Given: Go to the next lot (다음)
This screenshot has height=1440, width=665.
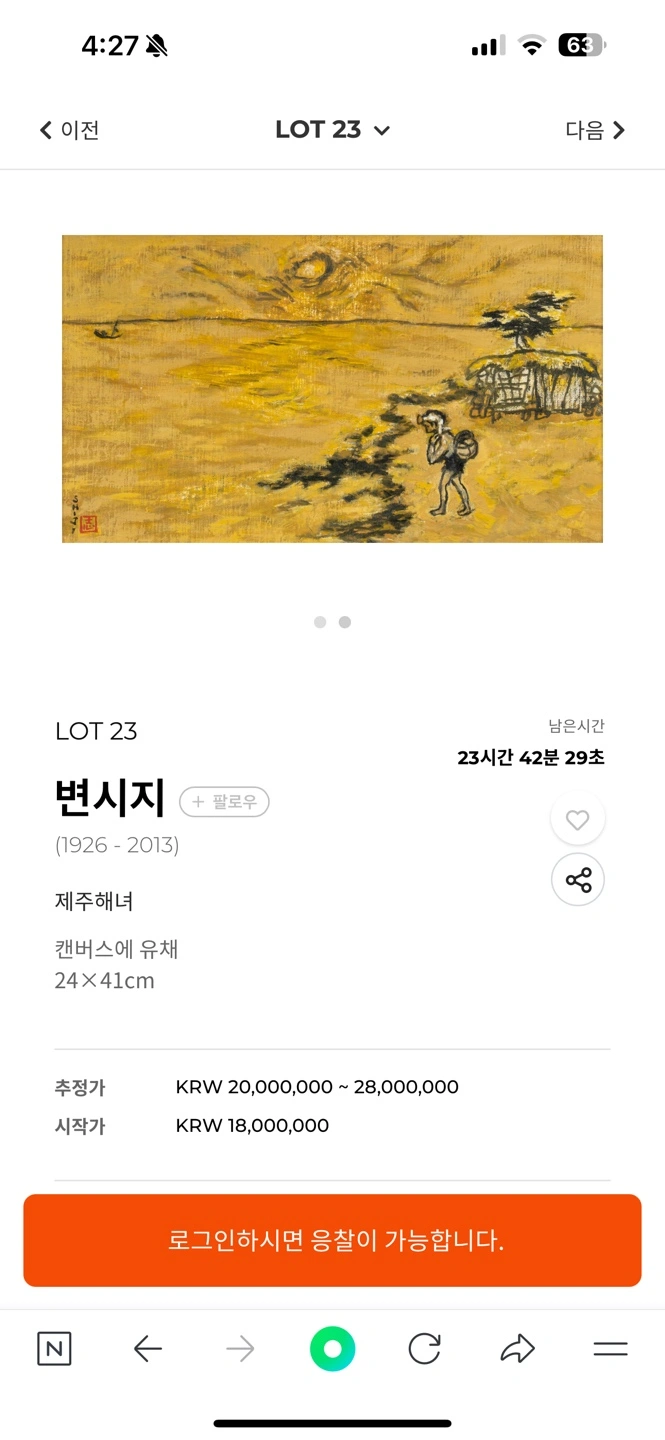Looking at the screenshot, I should (595, 130).
